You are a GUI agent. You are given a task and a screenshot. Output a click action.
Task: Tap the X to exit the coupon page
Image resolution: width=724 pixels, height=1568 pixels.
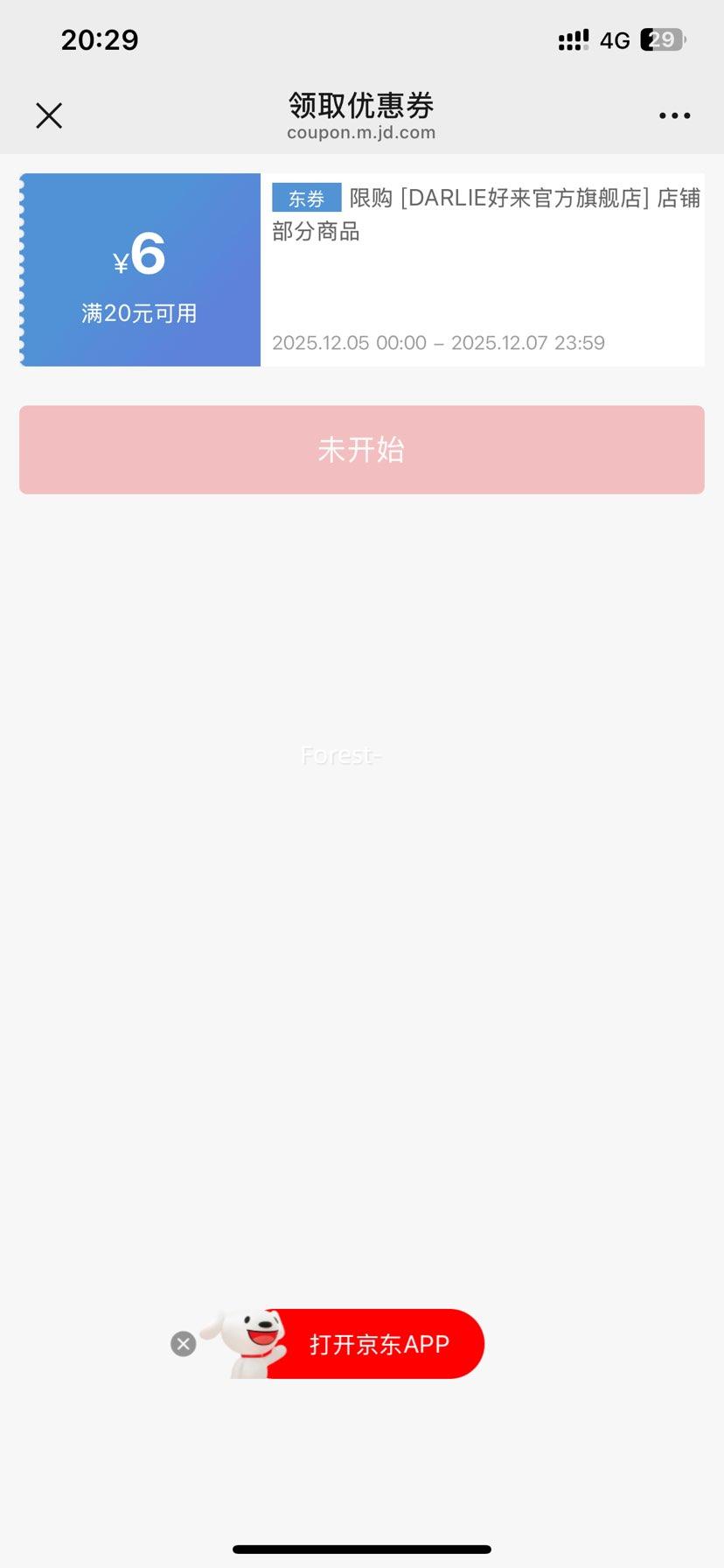[x=49, y=115]
